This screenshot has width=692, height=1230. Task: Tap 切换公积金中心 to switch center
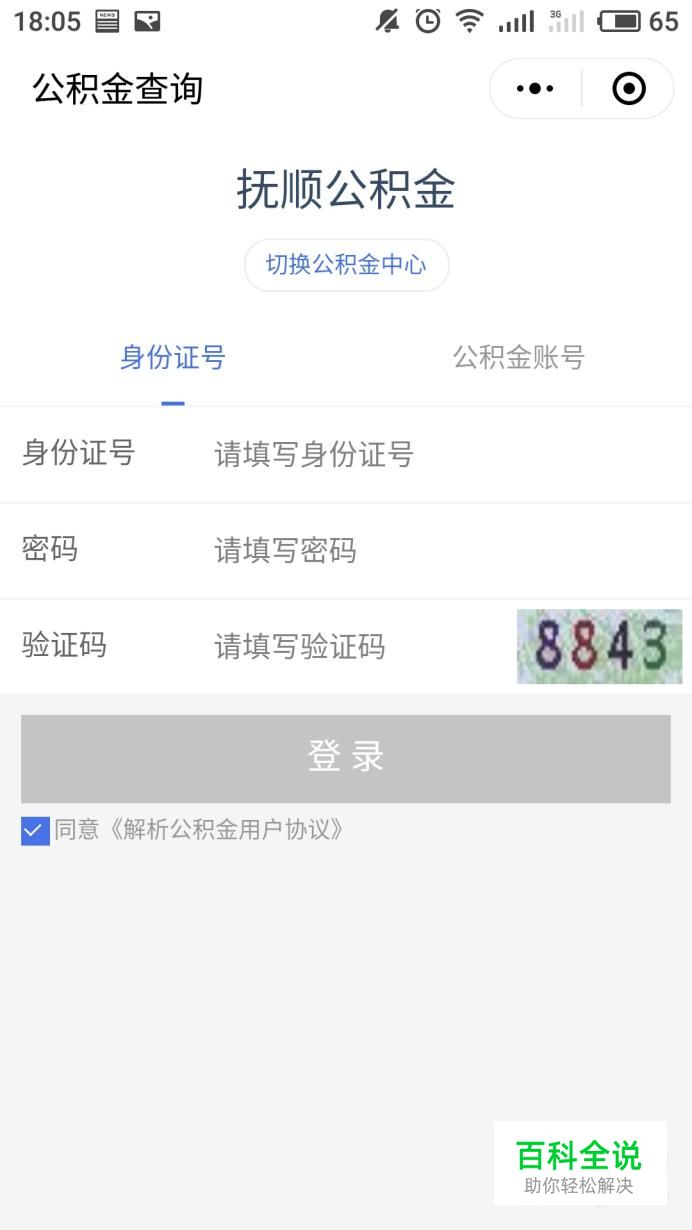(346, 265)
